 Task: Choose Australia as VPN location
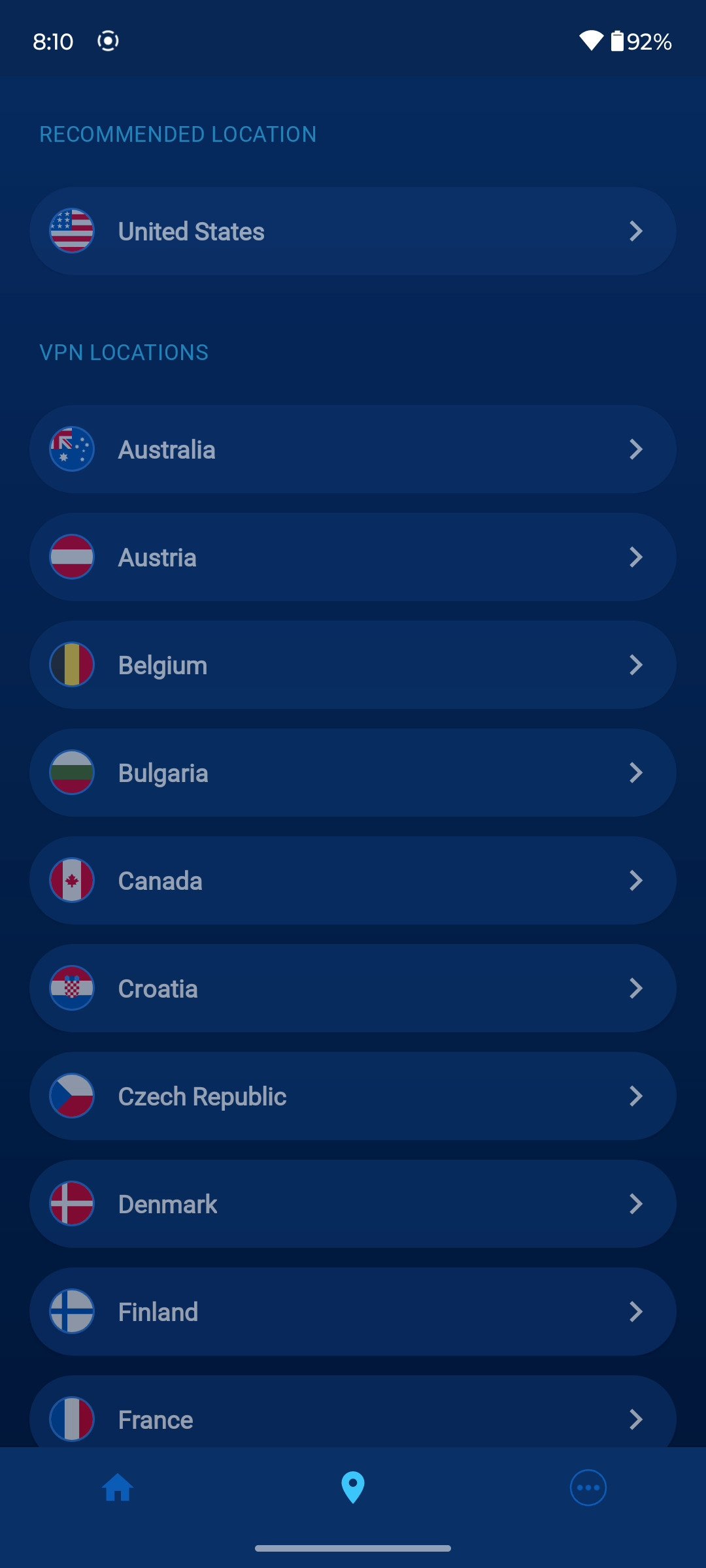tap(353, 449)
